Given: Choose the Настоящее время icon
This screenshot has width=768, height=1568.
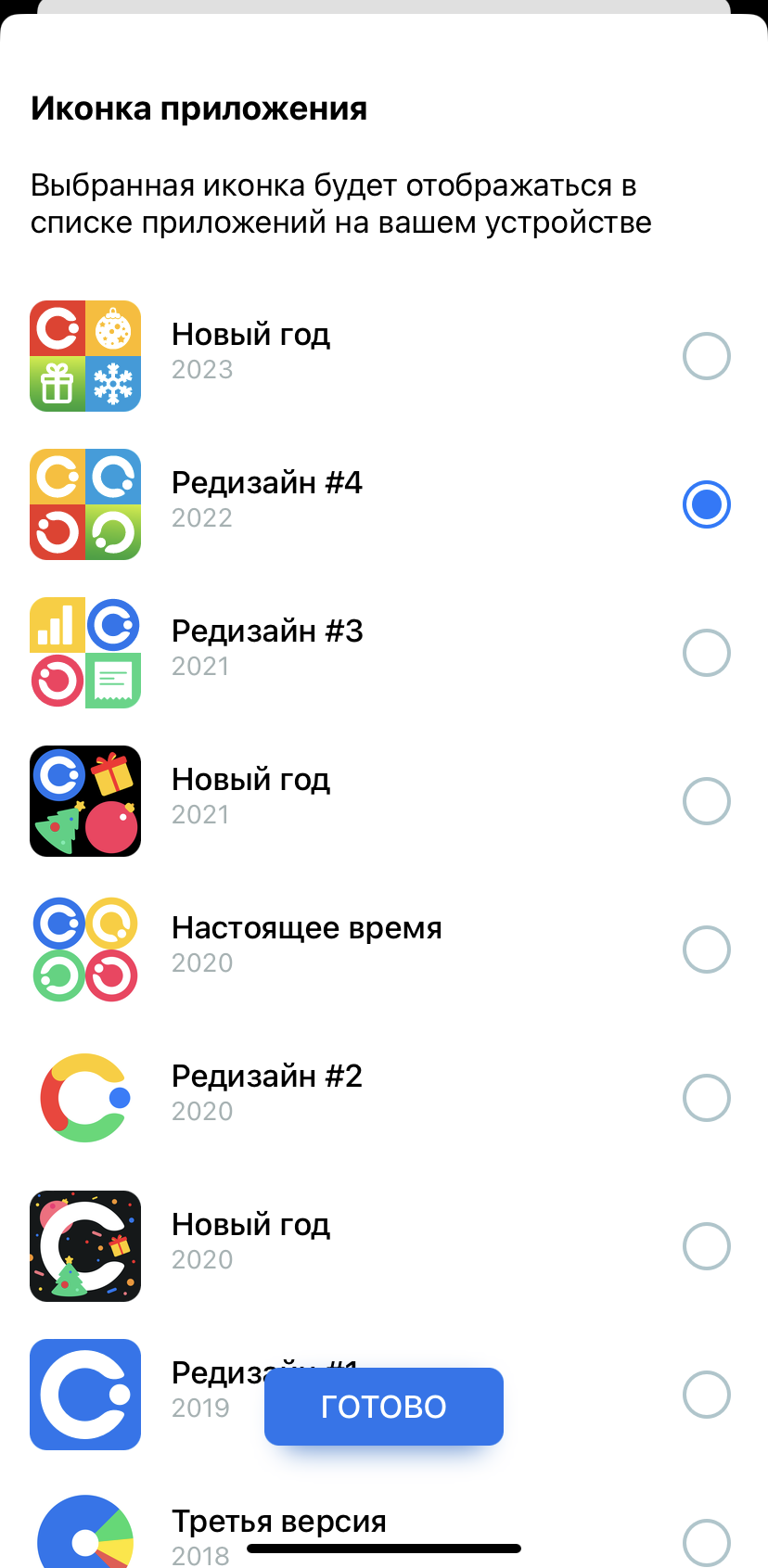Looking at the screenshot, I should click(x=706, y=950).
